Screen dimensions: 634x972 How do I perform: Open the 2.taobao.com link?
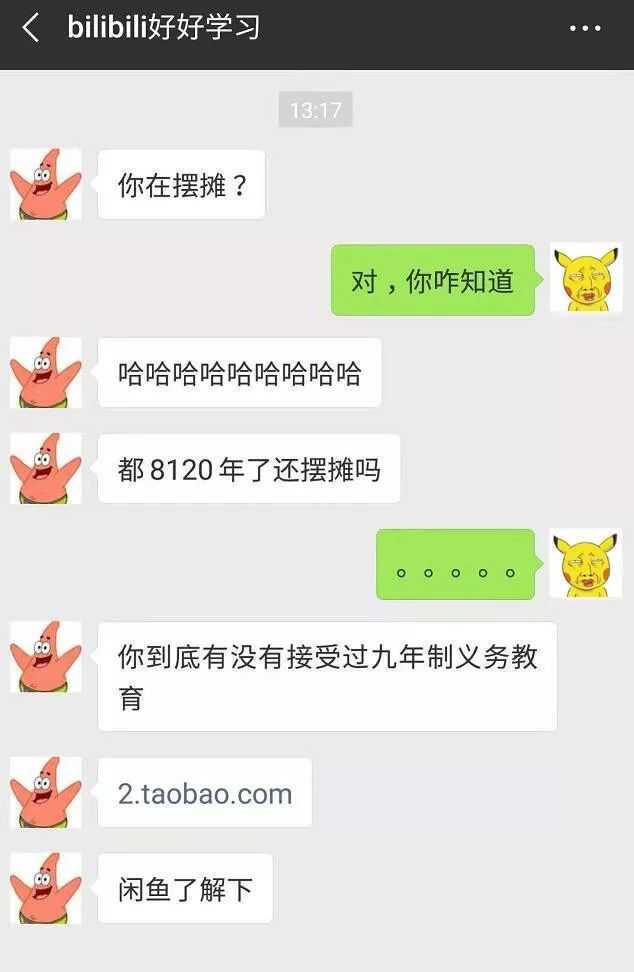point(205,794)
